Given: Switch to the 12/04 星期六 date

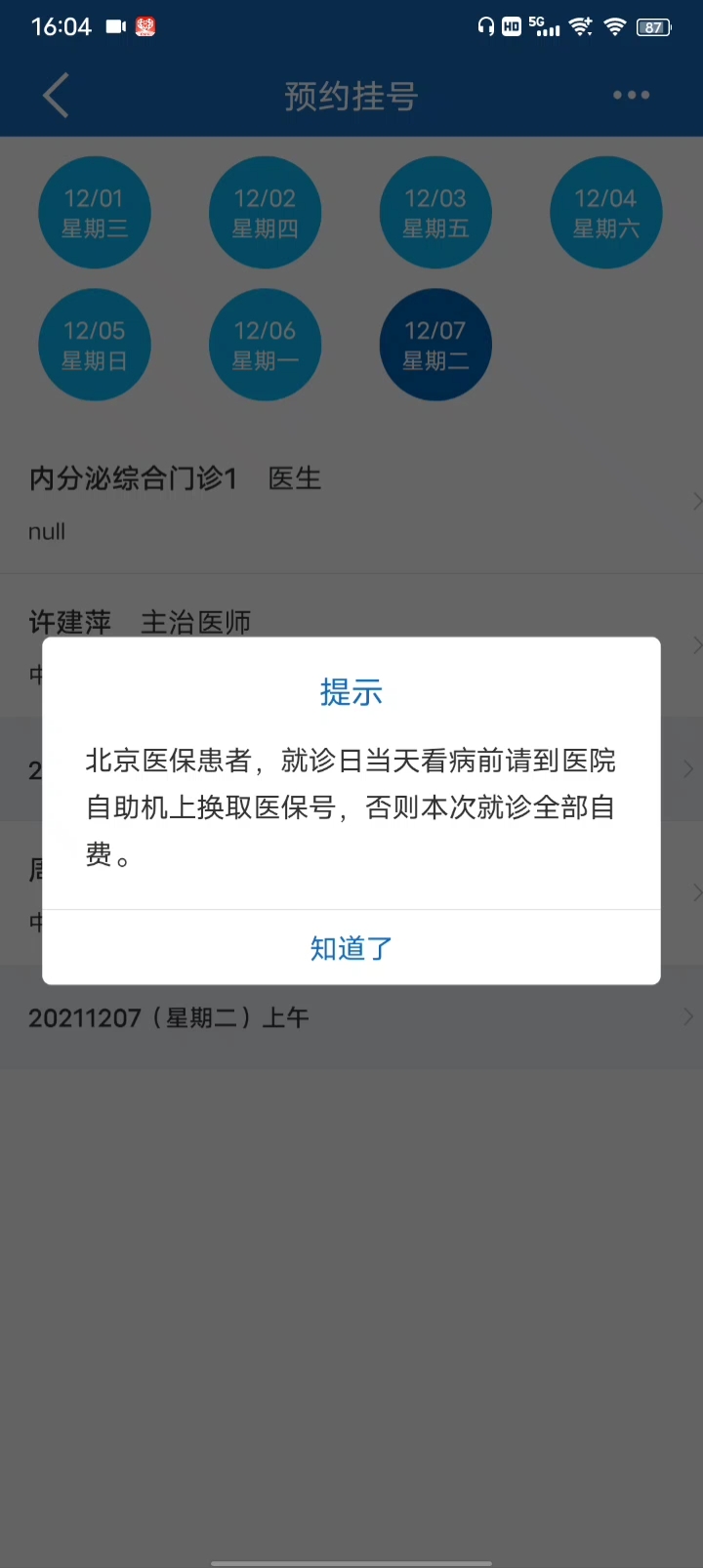Looking at the screenshot, I should 606,212.
